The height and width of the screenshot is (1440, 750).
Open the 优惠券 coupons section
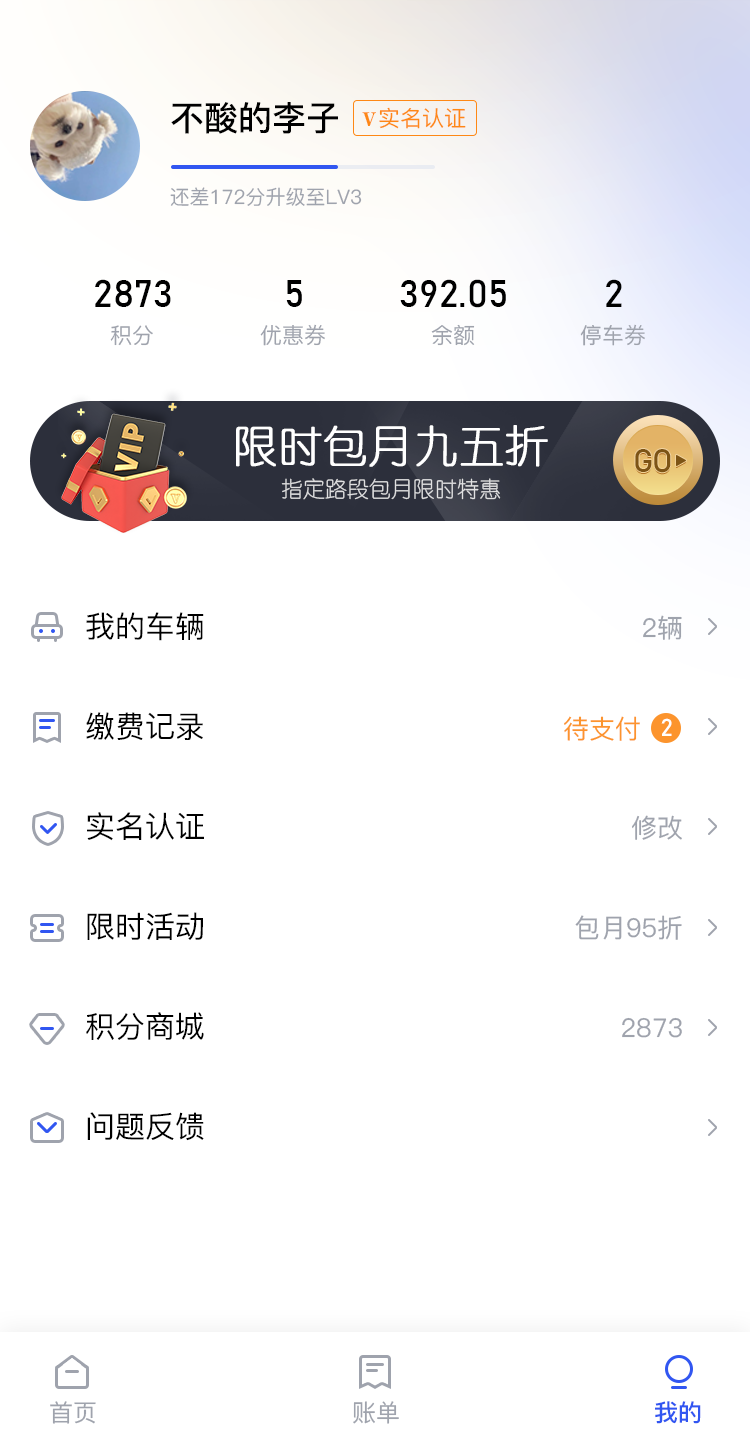293,311
